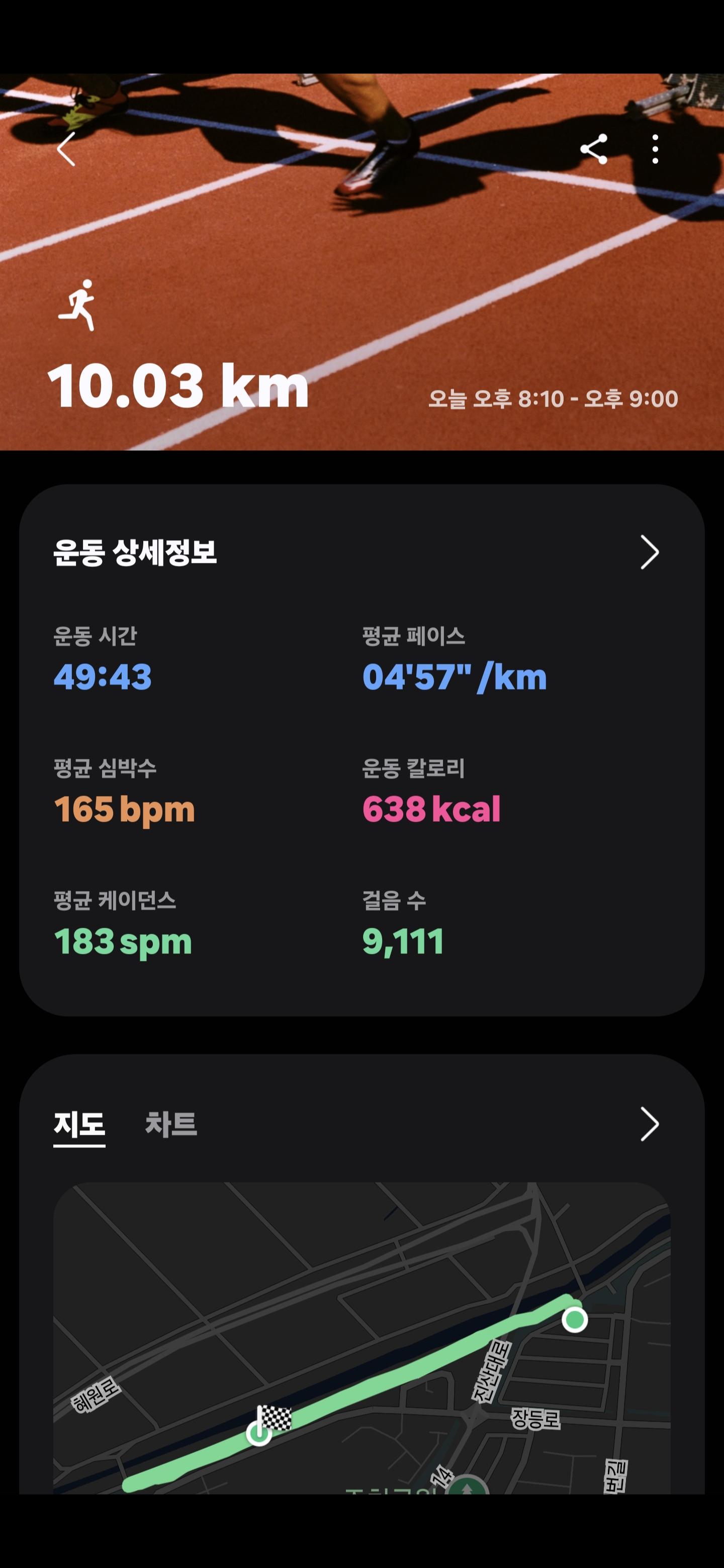
Task: Open 운동 상세정보 workout details
Action: coord(649,552)
